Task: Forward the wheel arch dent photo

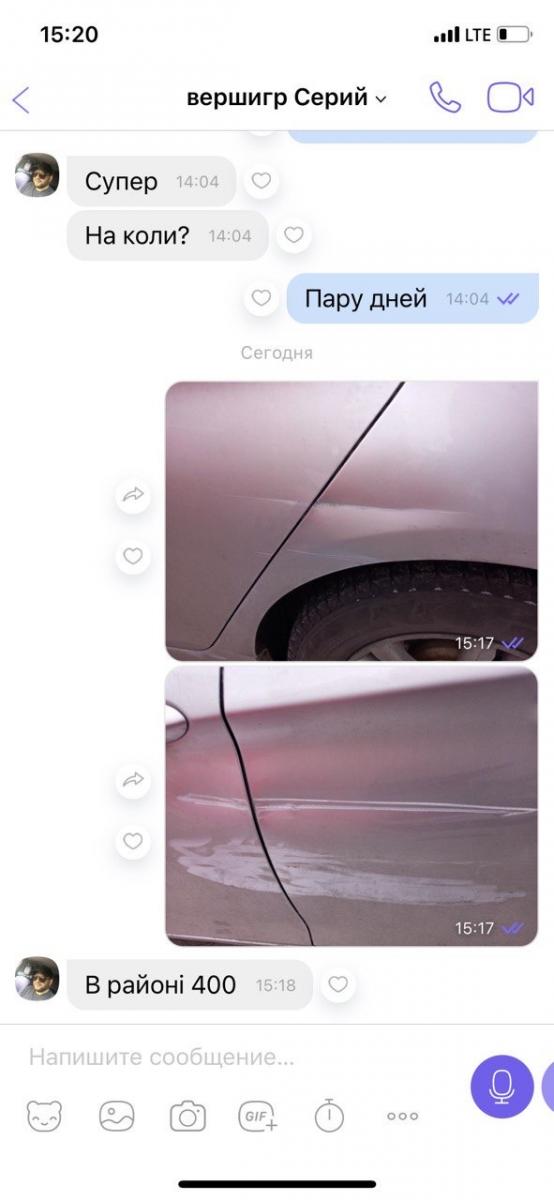Action: point(133,494)
